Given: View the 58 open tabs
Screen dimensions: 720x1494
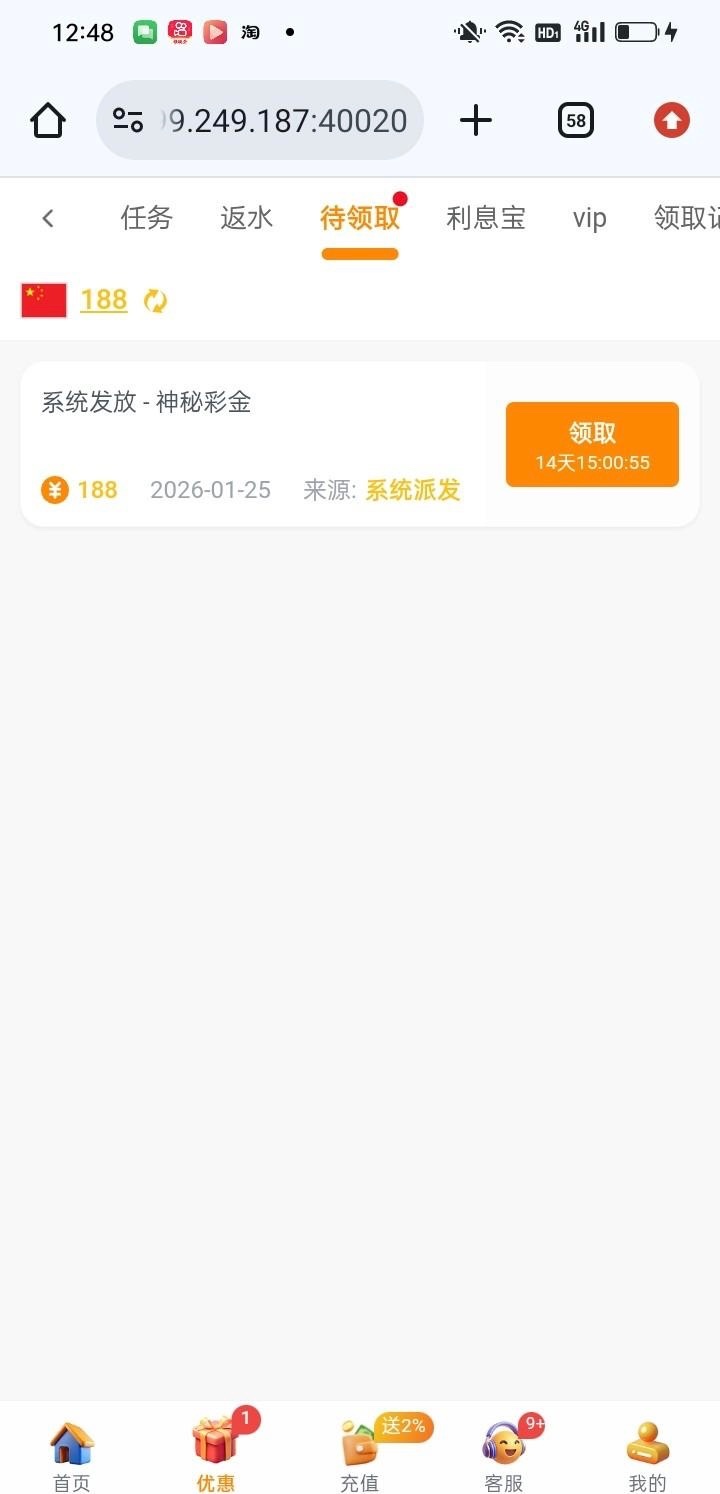Looking at the screenshot, I should (576, 121).
